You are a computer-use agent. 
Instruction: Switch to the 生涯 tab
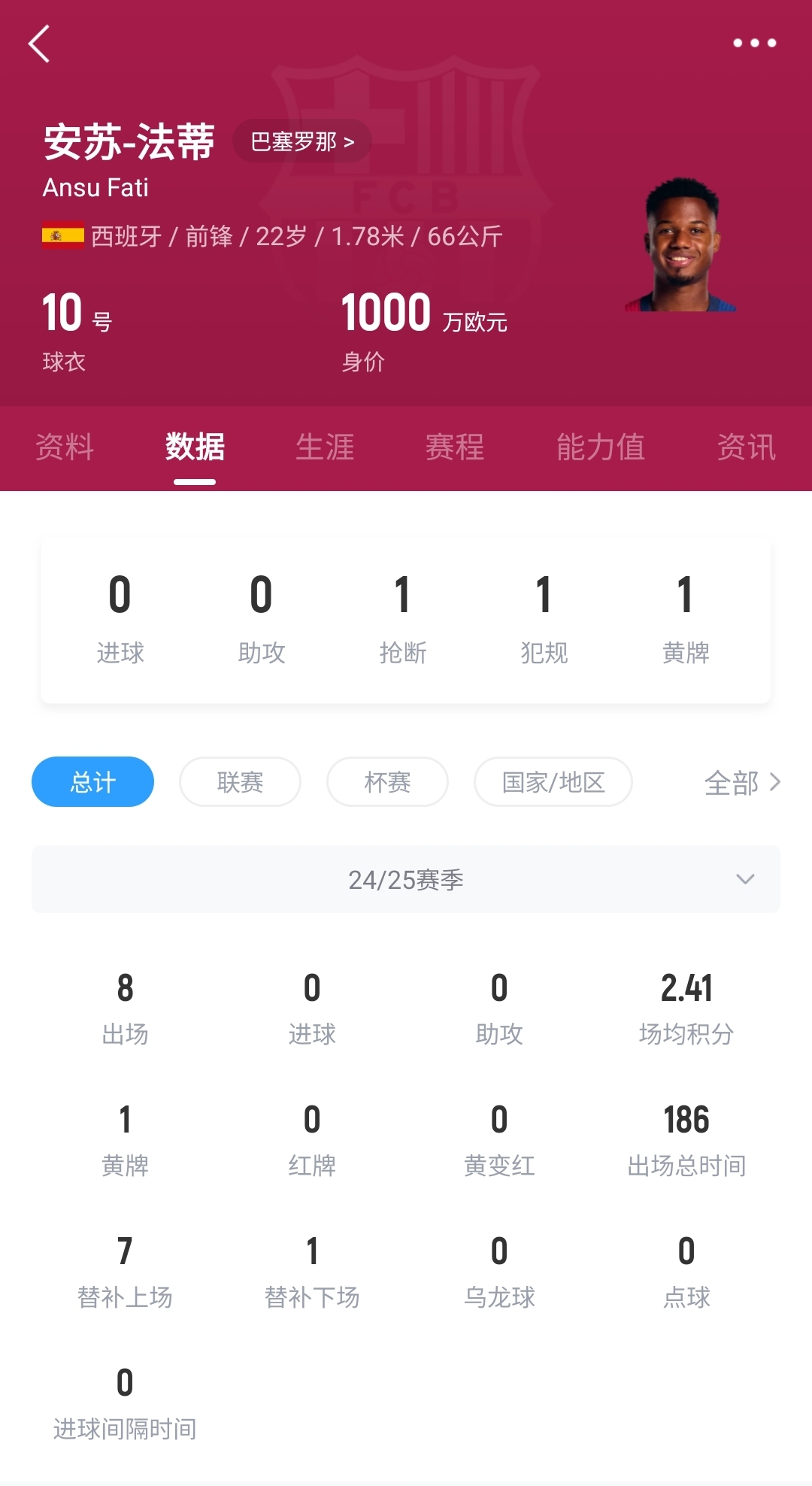tap(325, 447)
